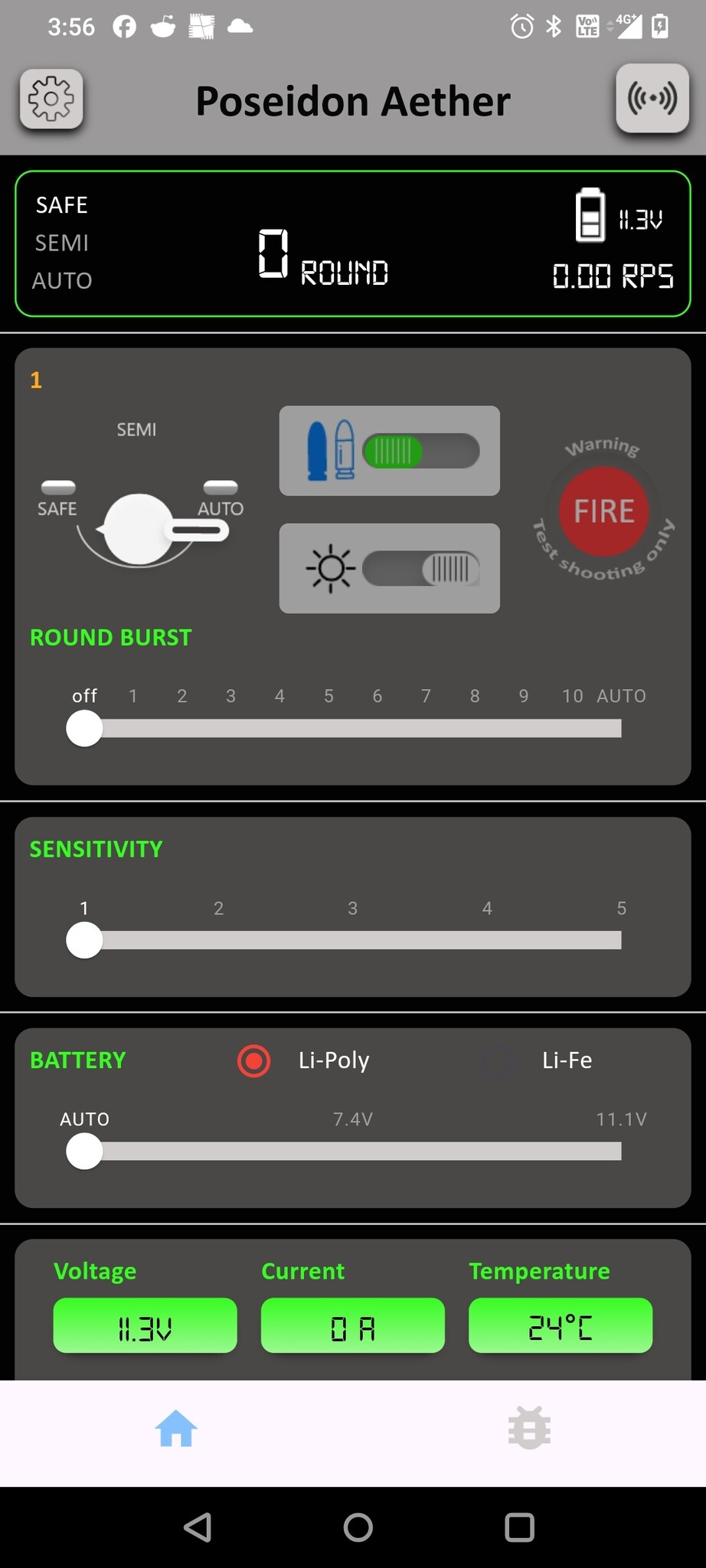
Task: Go back with system navigation button
Action: tap(198, 1527)
